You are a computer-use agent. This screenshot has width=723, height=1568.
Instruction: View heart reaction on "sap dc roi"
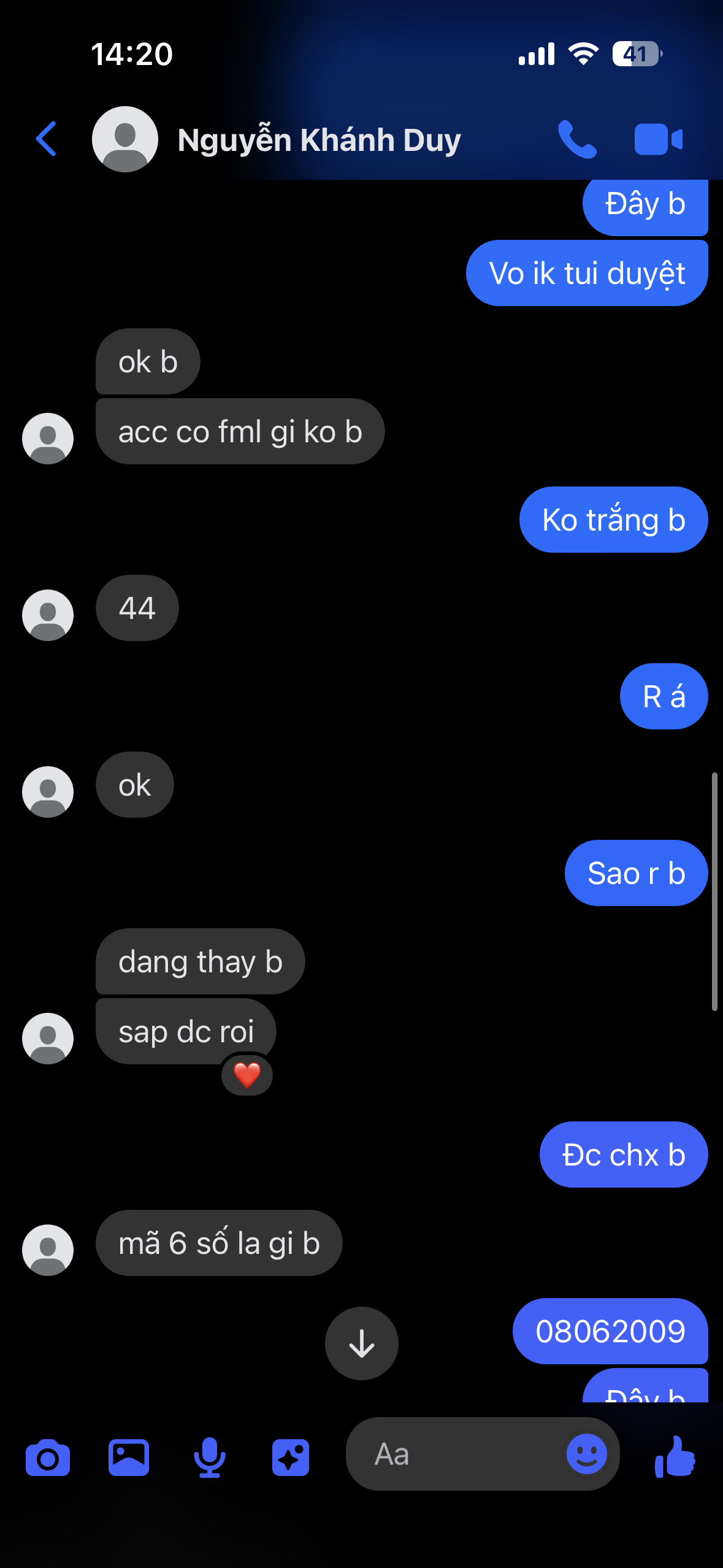coord(247,1075)
